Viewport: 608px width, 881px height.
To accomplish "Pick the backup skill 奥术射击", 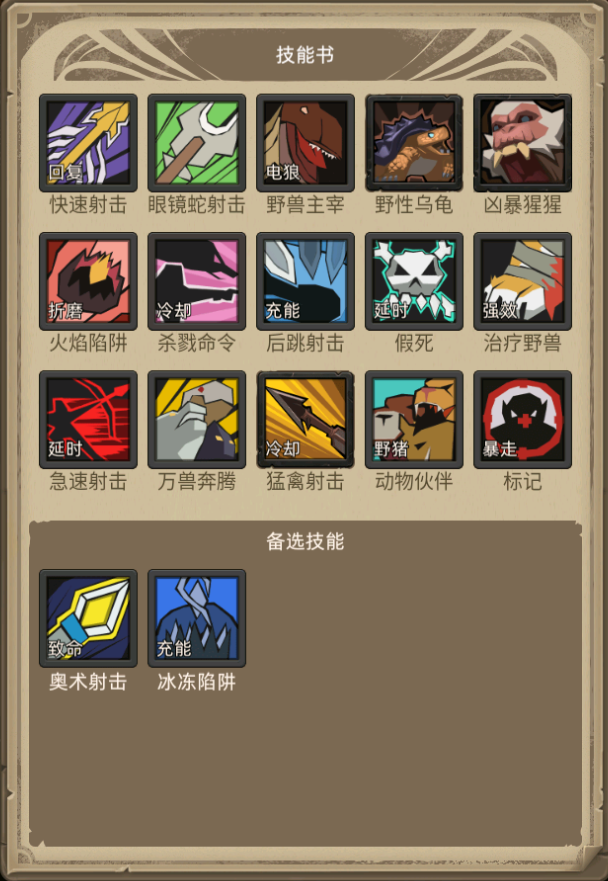I will pos(88,619).
